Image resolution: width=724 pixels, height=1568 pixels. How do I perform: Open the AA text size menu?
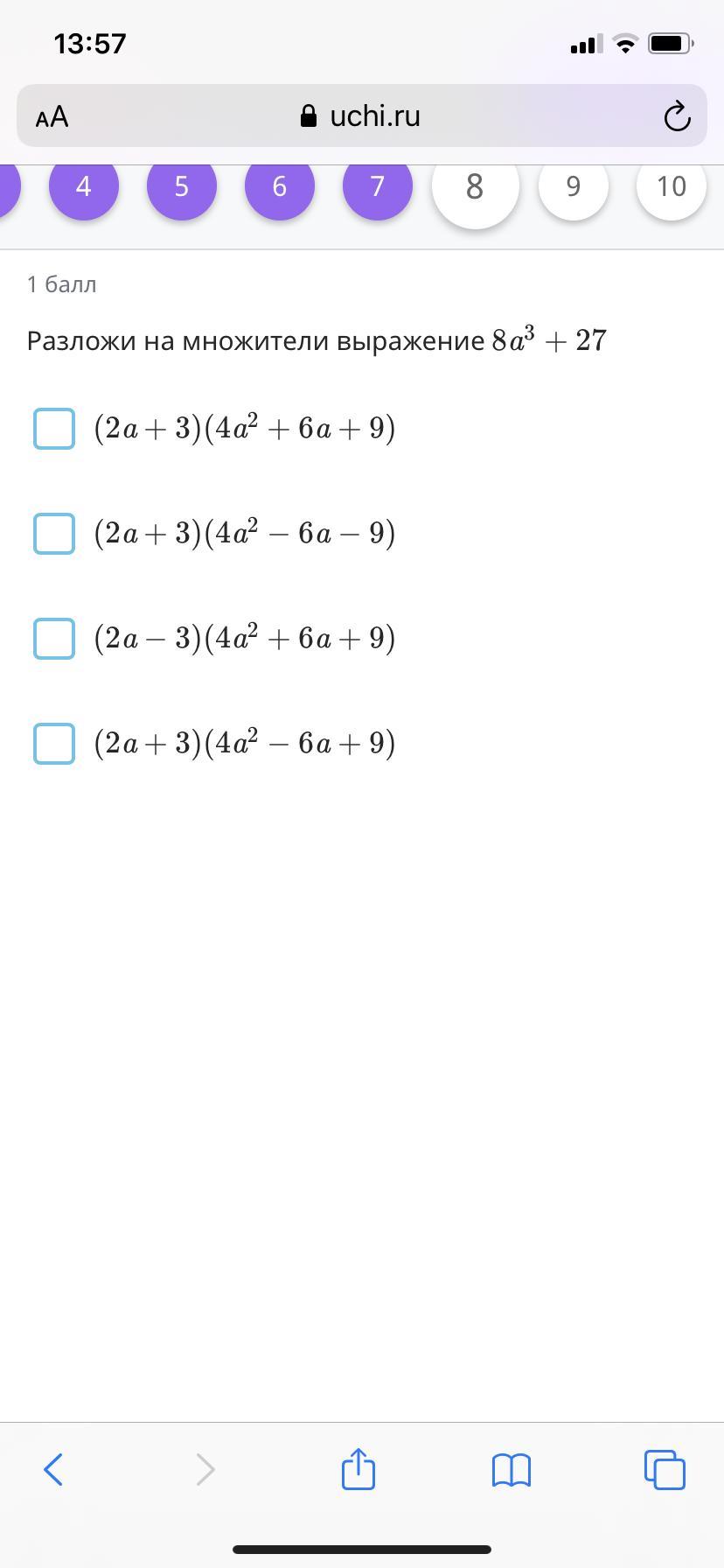point(52,116)
